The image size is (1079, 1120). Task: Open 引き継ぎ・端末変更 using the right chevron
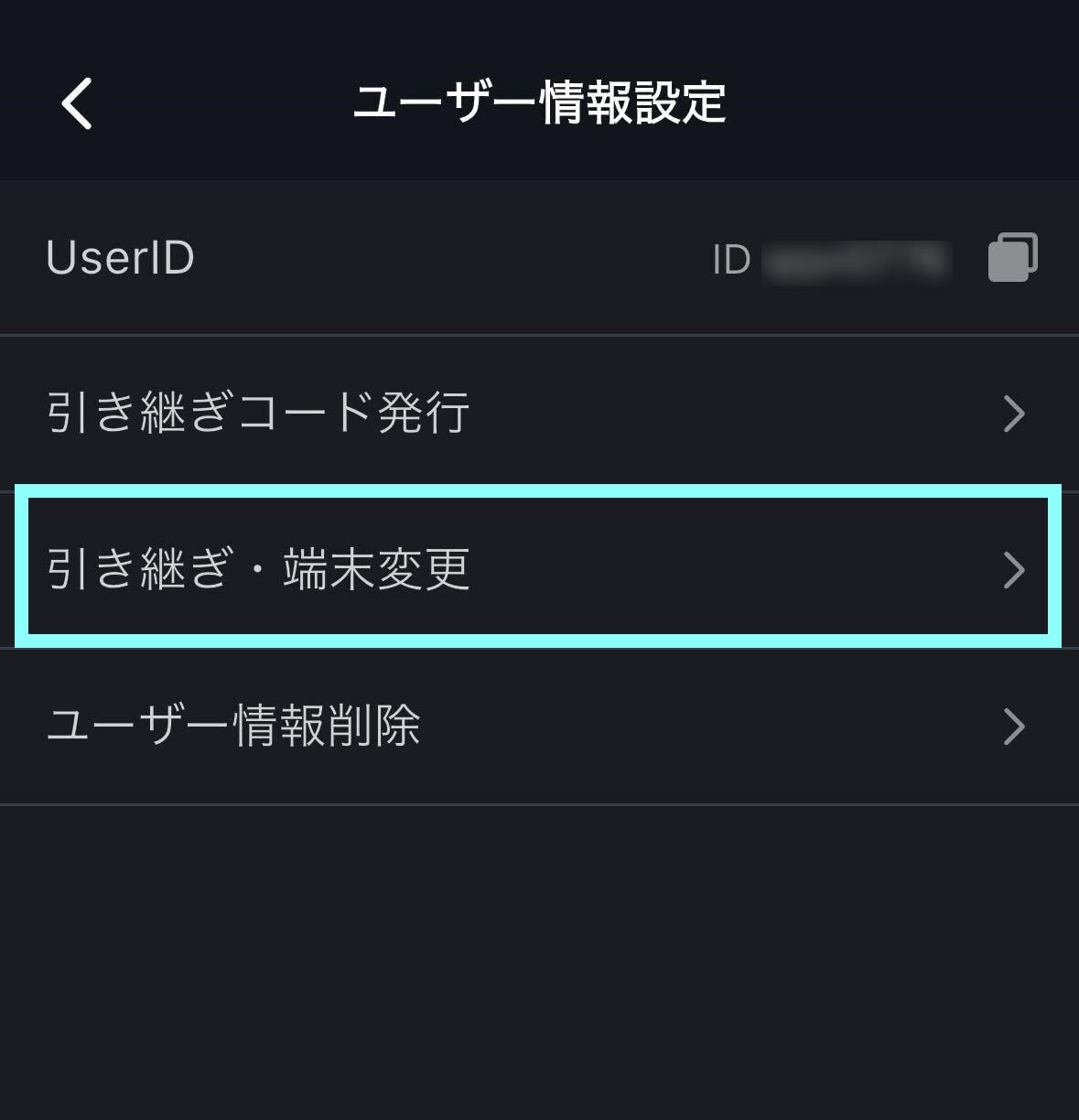(x=1014, y=569)
